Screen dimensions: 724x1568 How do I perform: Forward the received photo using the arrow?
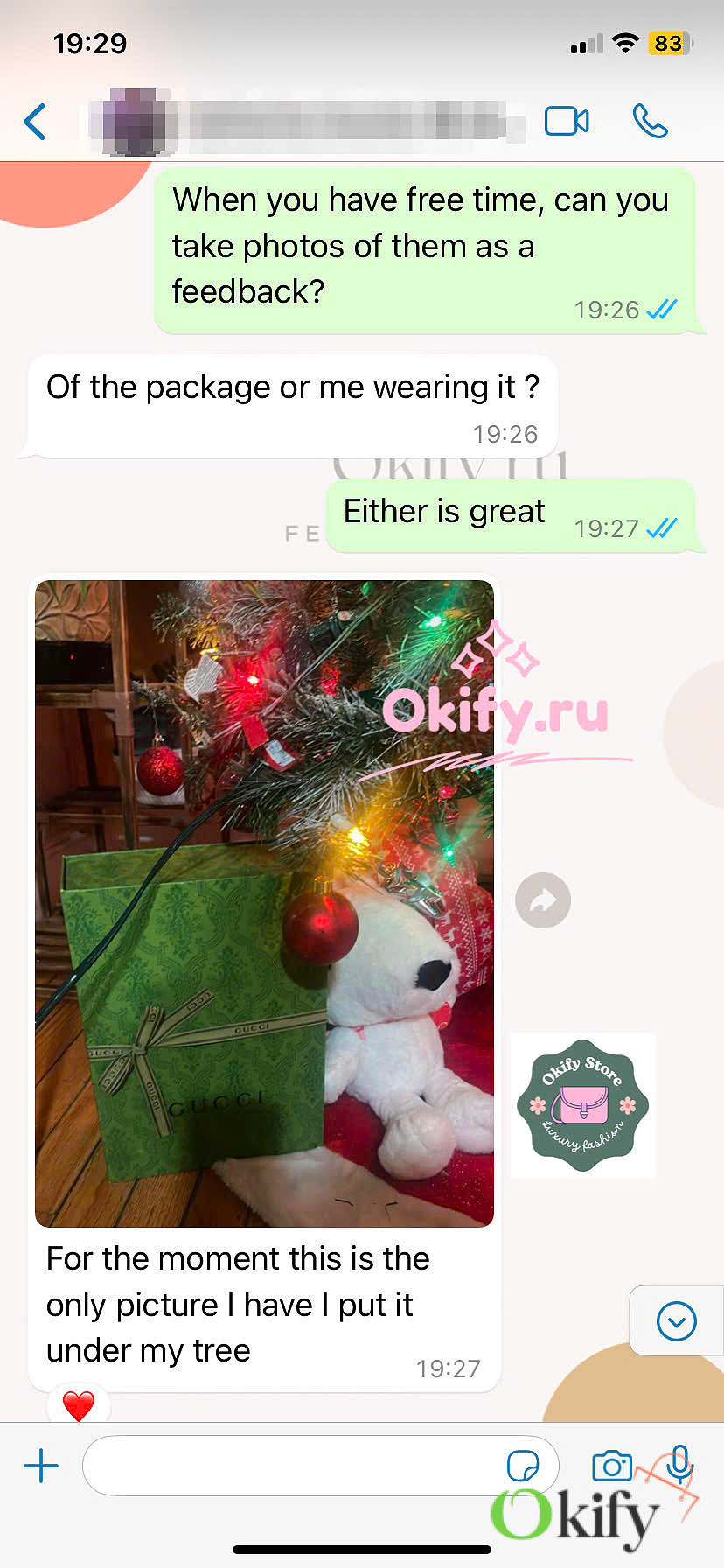coord(543,899)
